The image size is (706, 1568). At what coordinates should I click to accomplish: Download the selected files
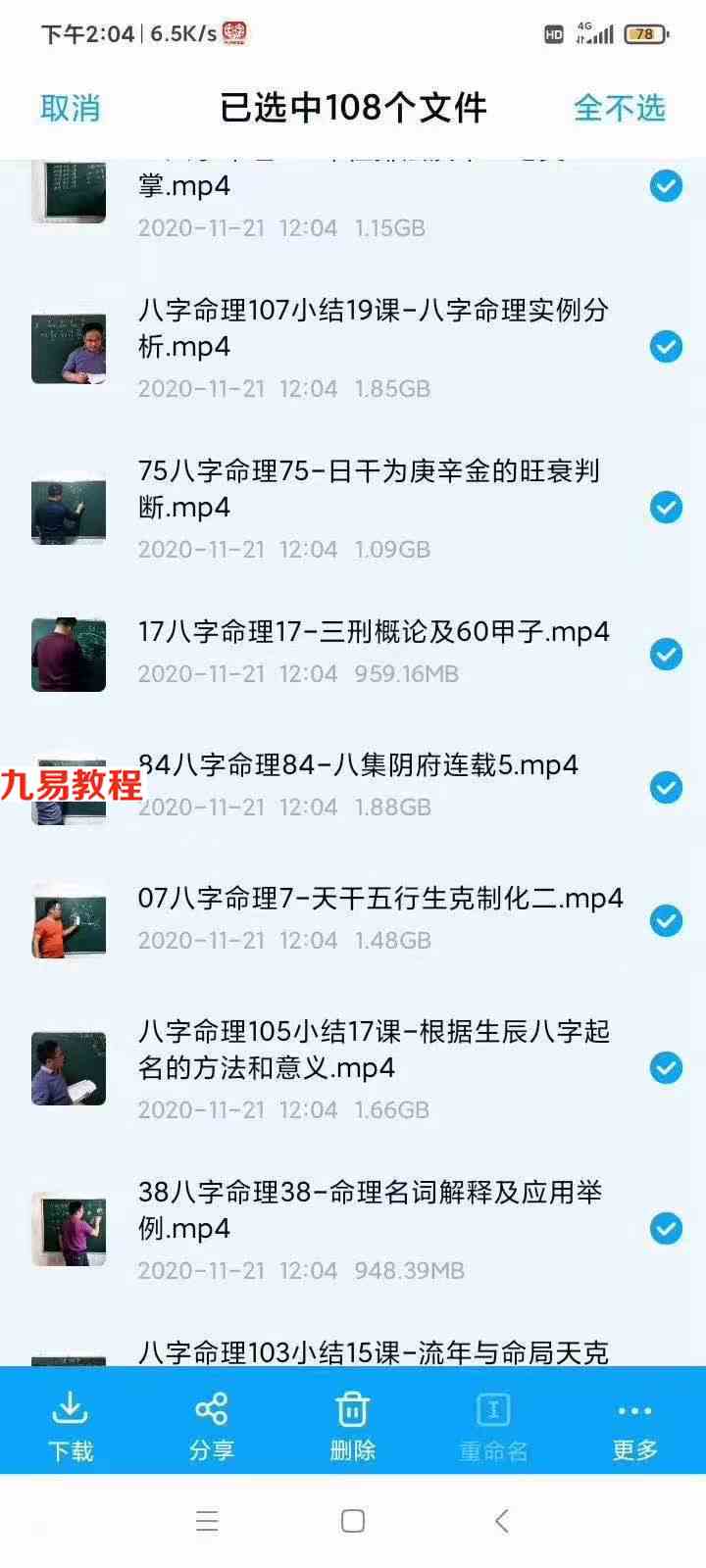tap(71, 1427)
